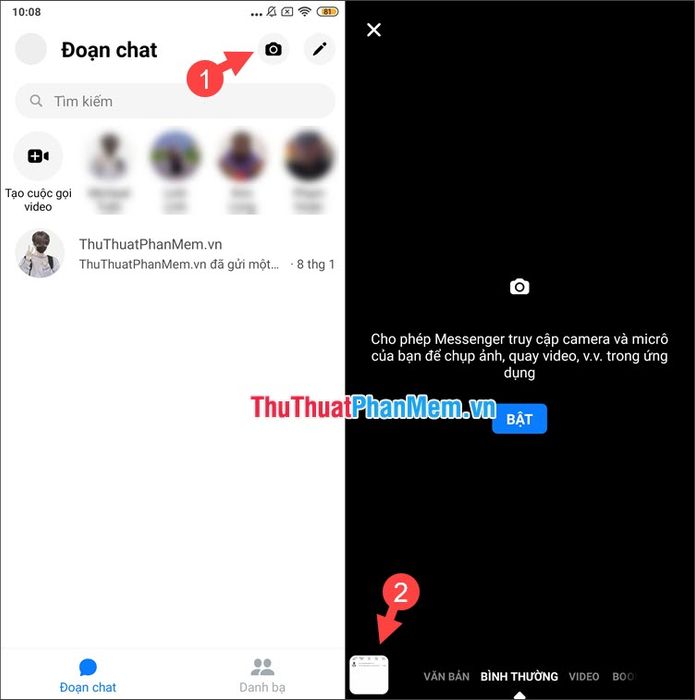Select the BÌNH THƯỜNG camera mode
This screenshot has width=695, height=700.
coord(519,677)
